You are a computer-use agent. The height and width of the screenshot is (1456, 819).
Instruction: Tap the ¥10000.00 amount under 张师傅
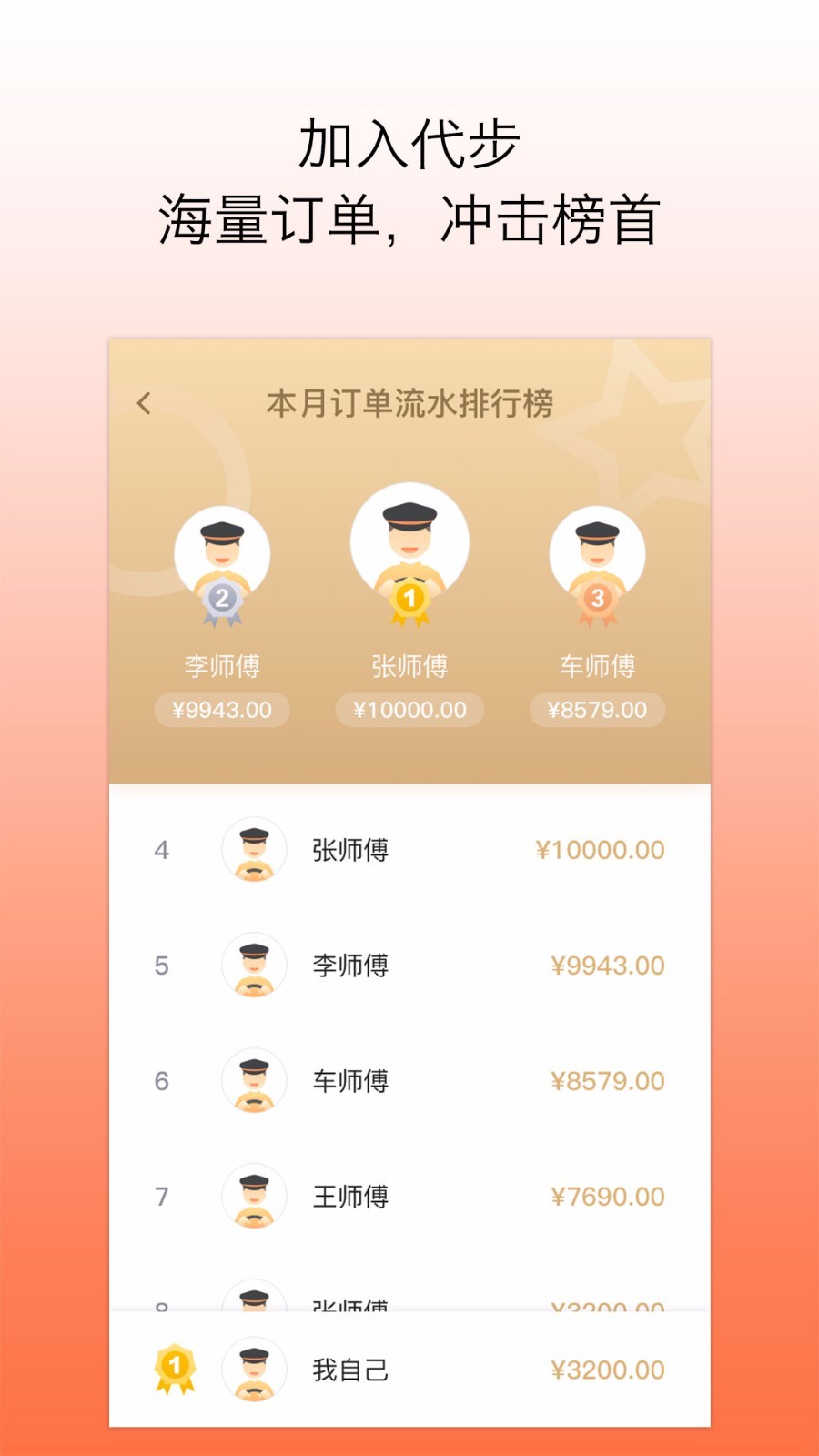pos(409,709)
